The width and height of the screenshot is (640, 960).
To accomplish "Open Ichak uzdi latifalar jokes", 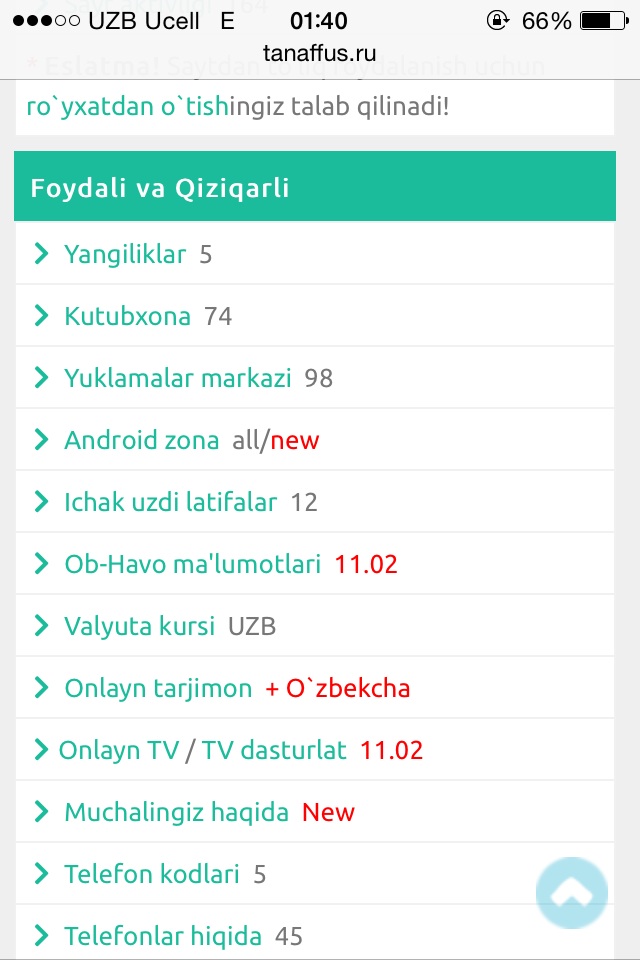I will (x=170, y=502).
